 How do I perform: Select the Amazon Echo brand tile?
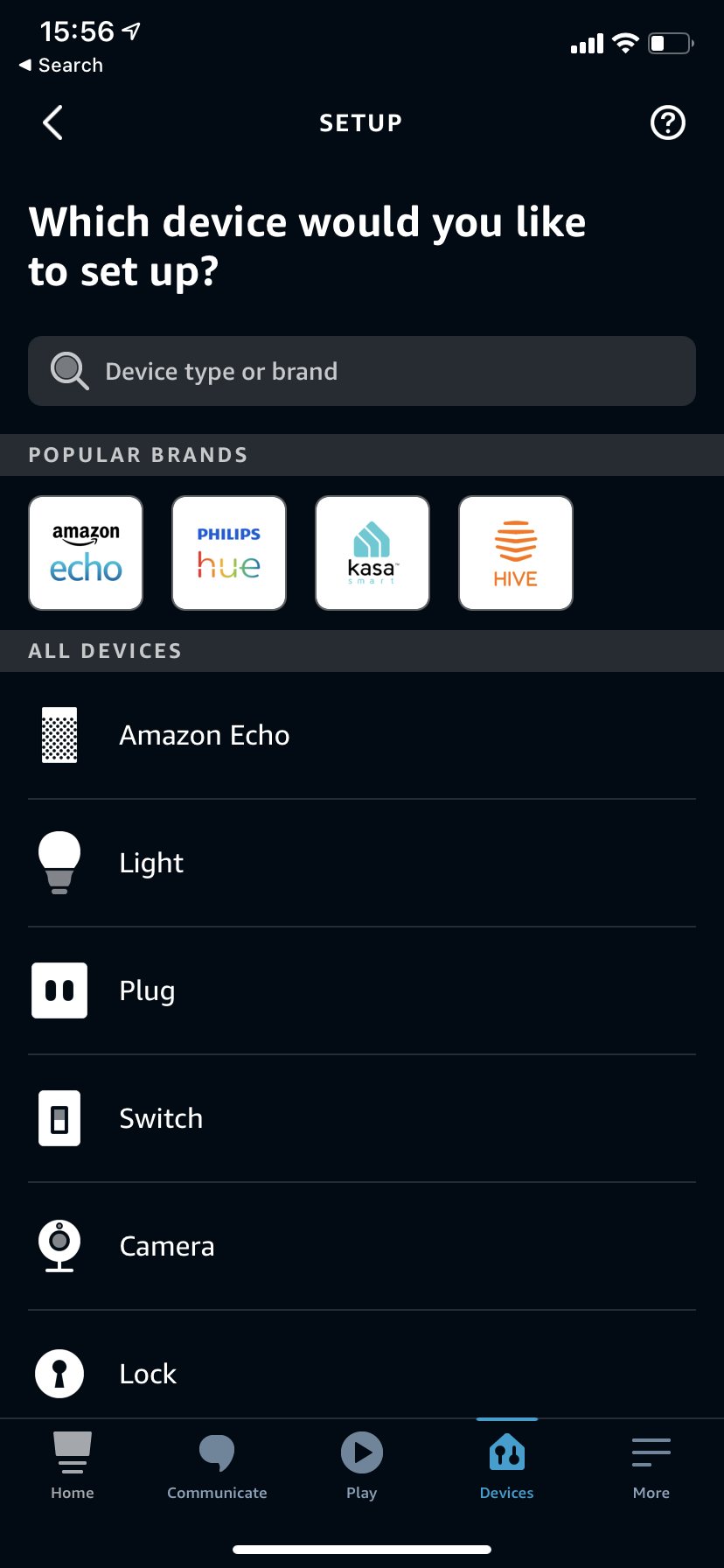86,553
